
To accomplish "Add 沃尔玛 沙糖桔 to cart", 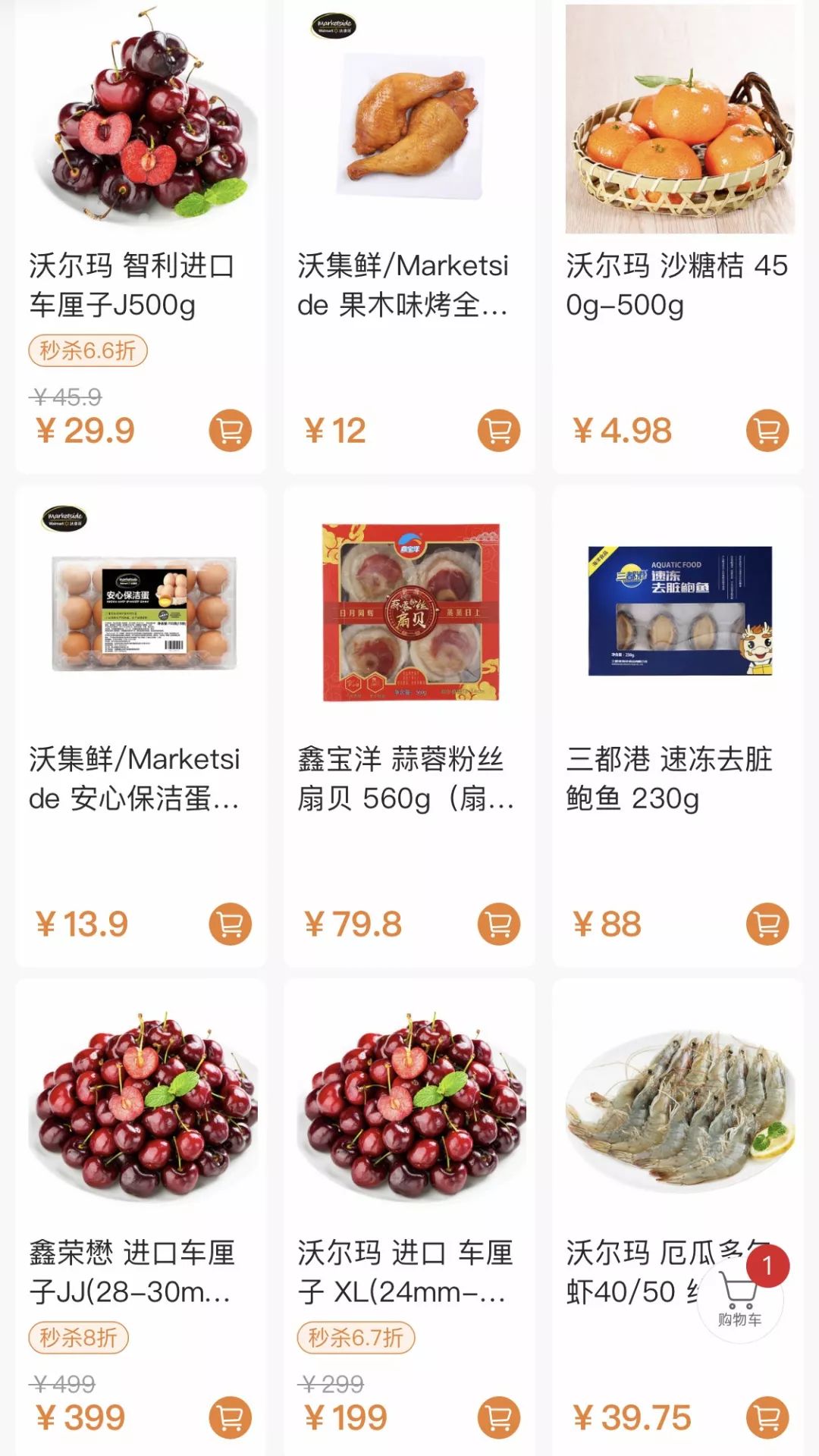I will 767,429.
